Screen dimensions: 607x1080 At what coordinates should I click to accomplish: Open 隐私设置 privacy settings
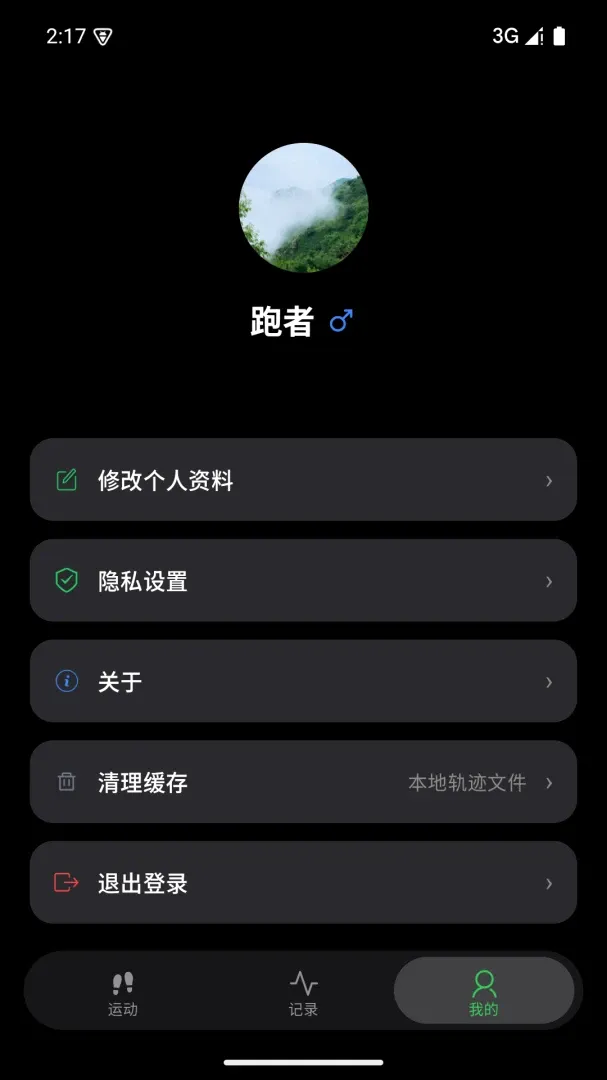[303, 580]
